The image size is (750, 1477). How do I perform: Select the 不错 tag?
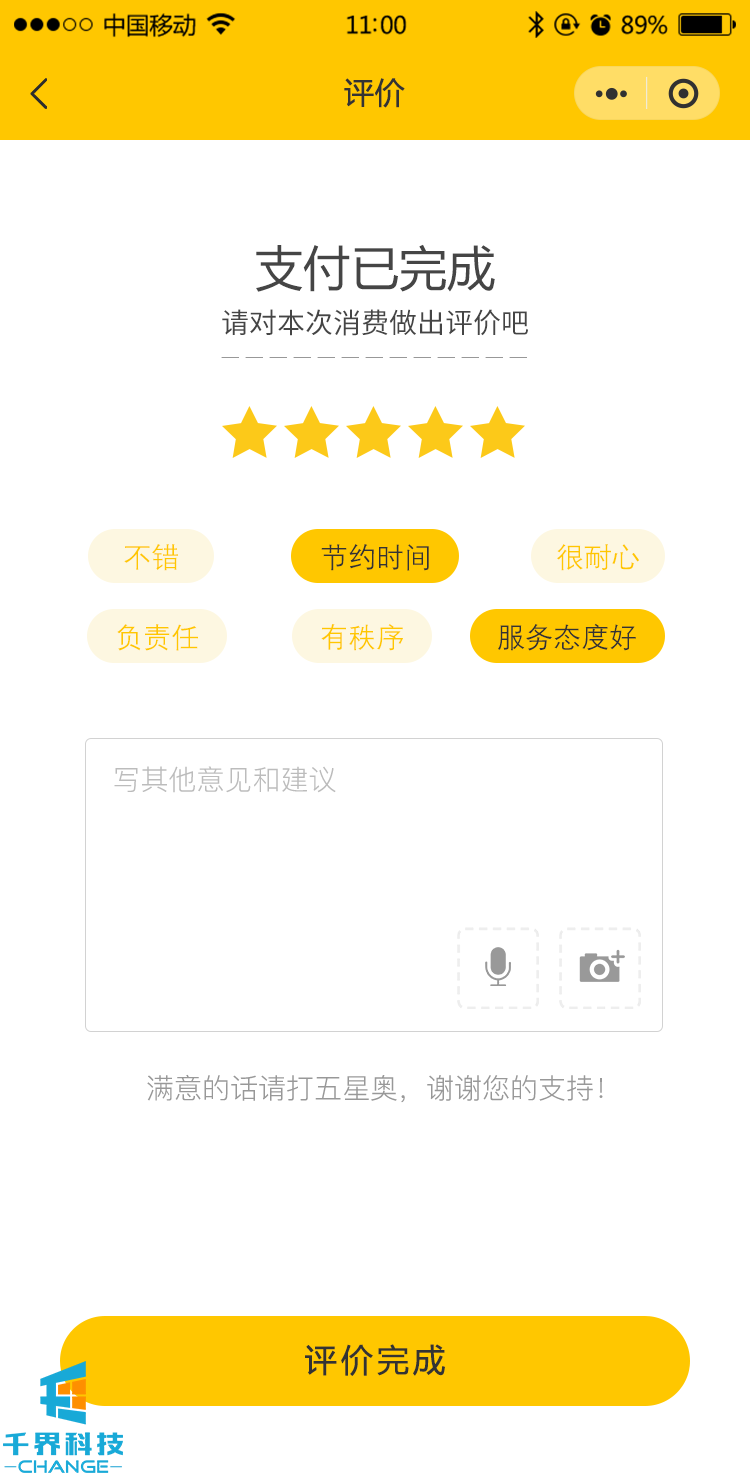[x=151, y=557]
